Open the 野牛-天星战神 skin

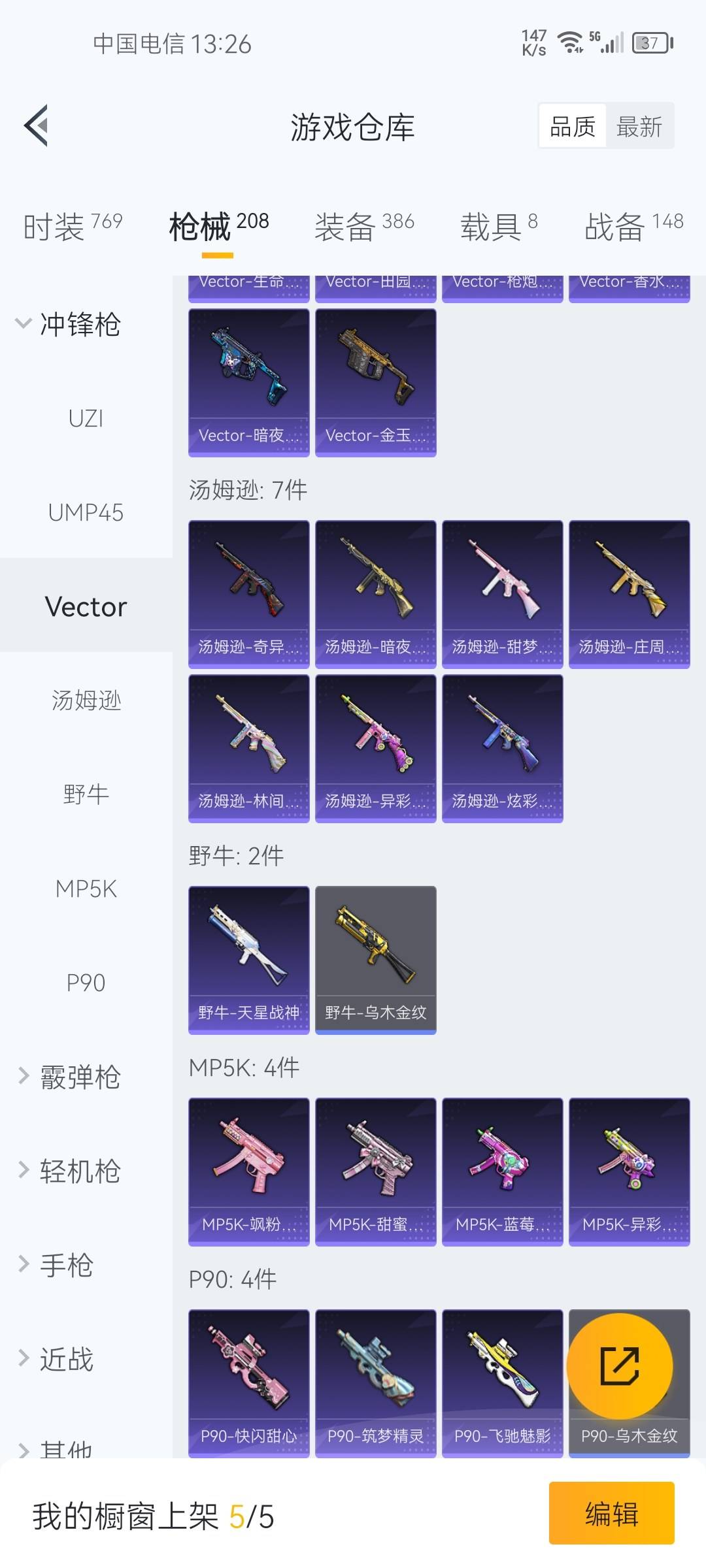(x=248, y=959)
